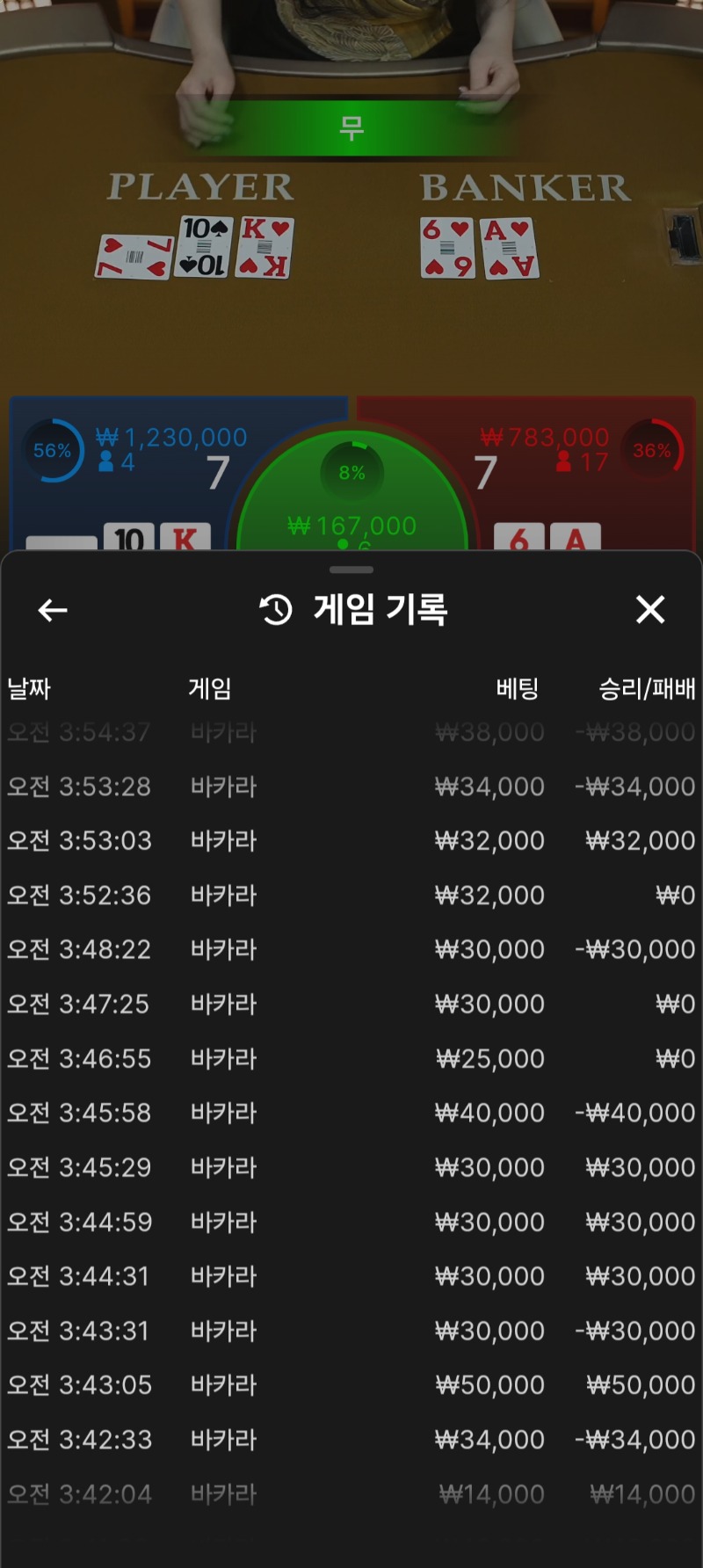Open the 오전 3:42:33 game record

(x=351, y=1440)
